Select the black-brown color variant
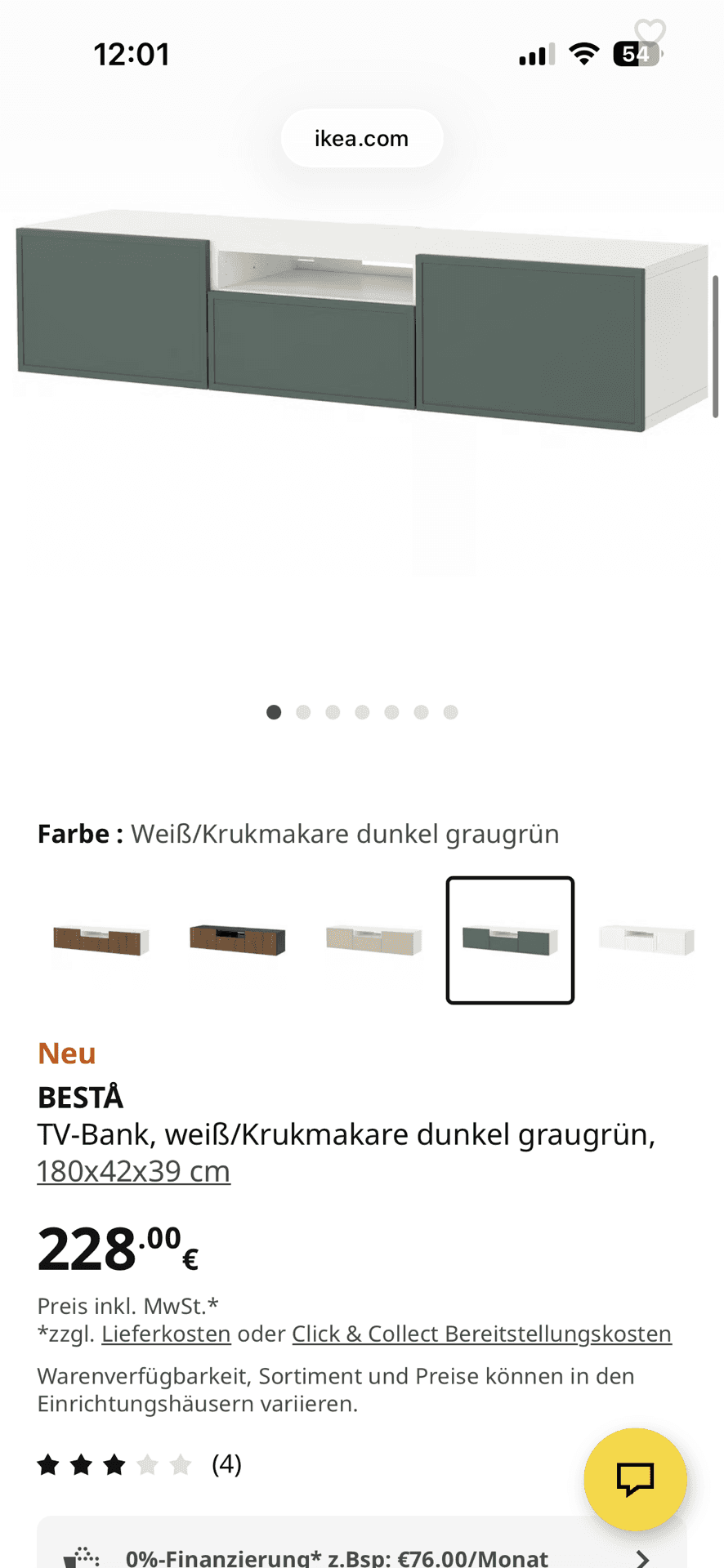This screenshot has height=1568, width=724. pos(238,941)
